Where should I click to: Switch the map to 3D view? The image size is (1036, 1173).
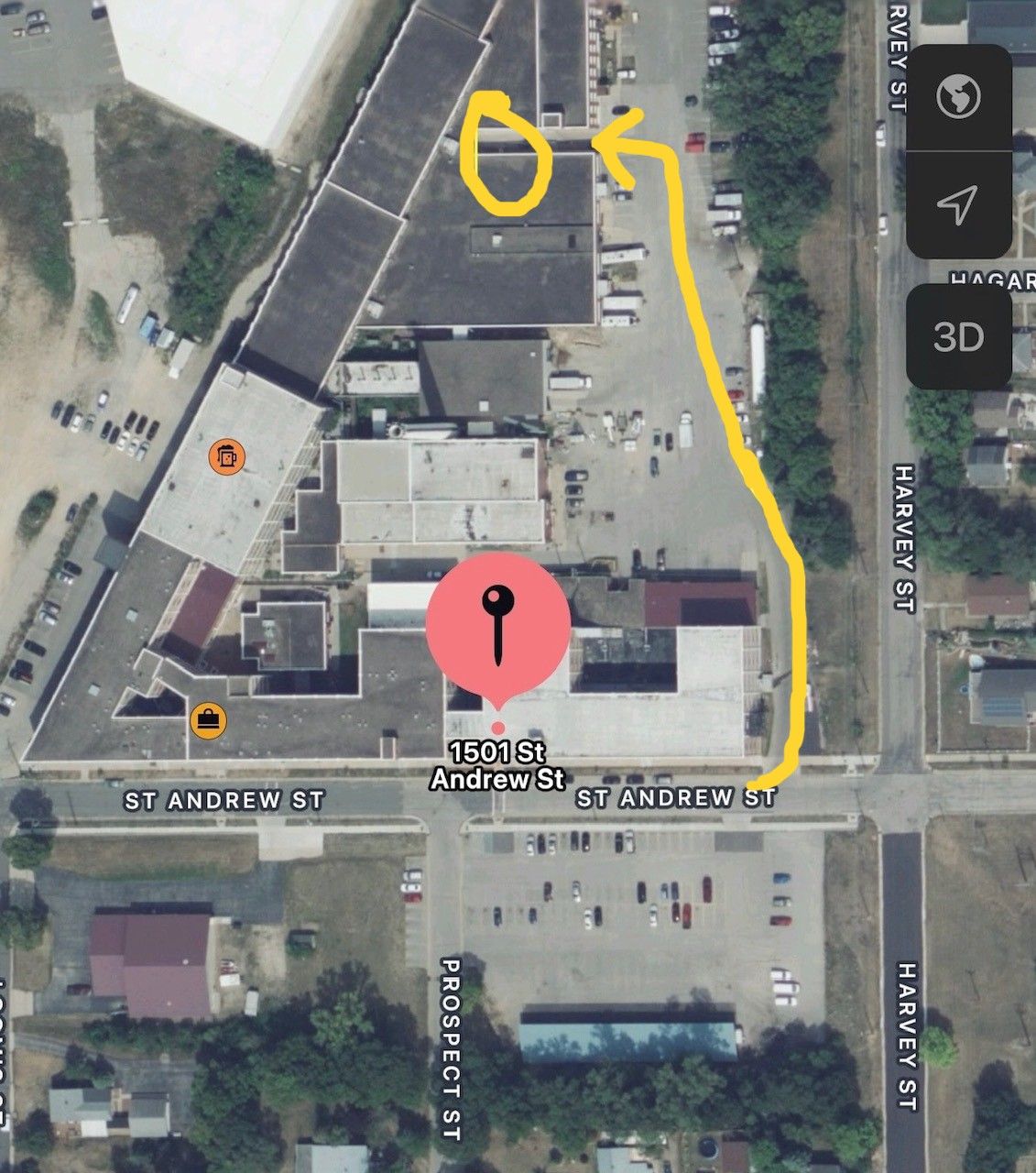[x=958, y=337]
